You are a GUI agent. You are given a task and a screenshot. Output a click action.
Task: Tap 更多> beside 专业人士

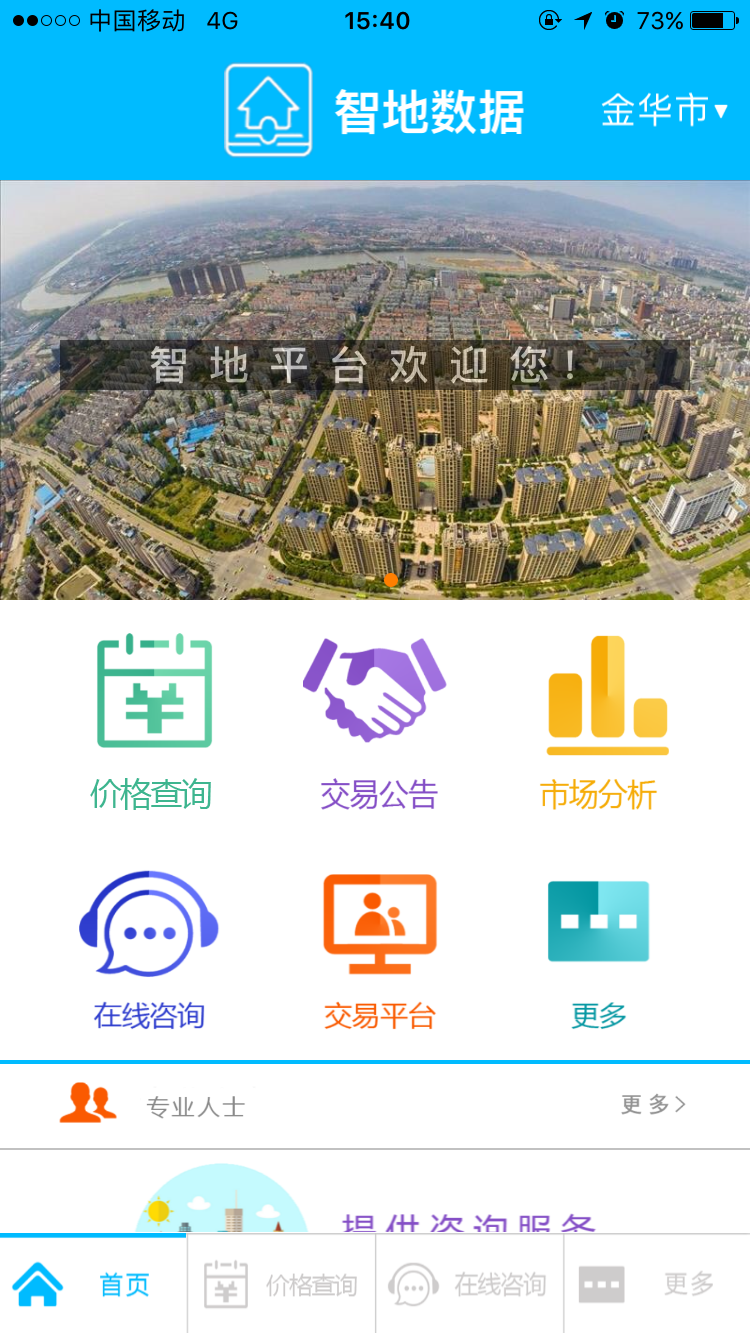[653, 1105]
